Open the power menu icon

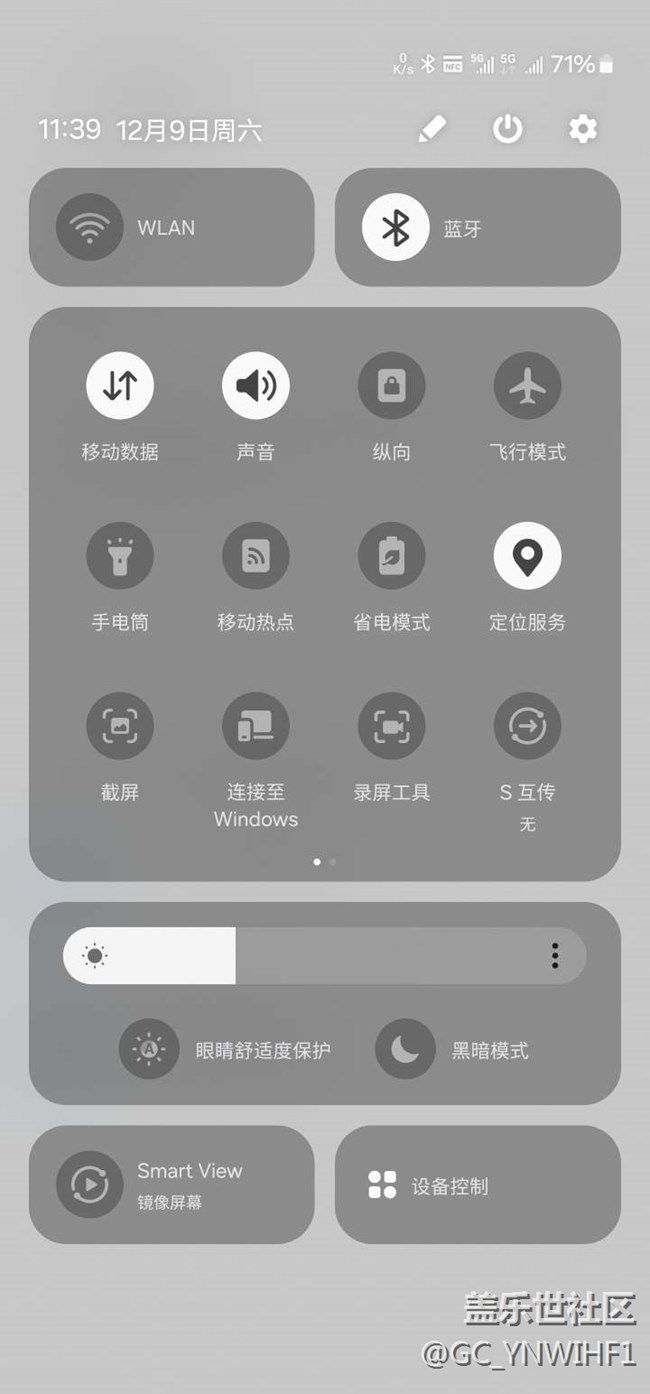coord(508,129)
